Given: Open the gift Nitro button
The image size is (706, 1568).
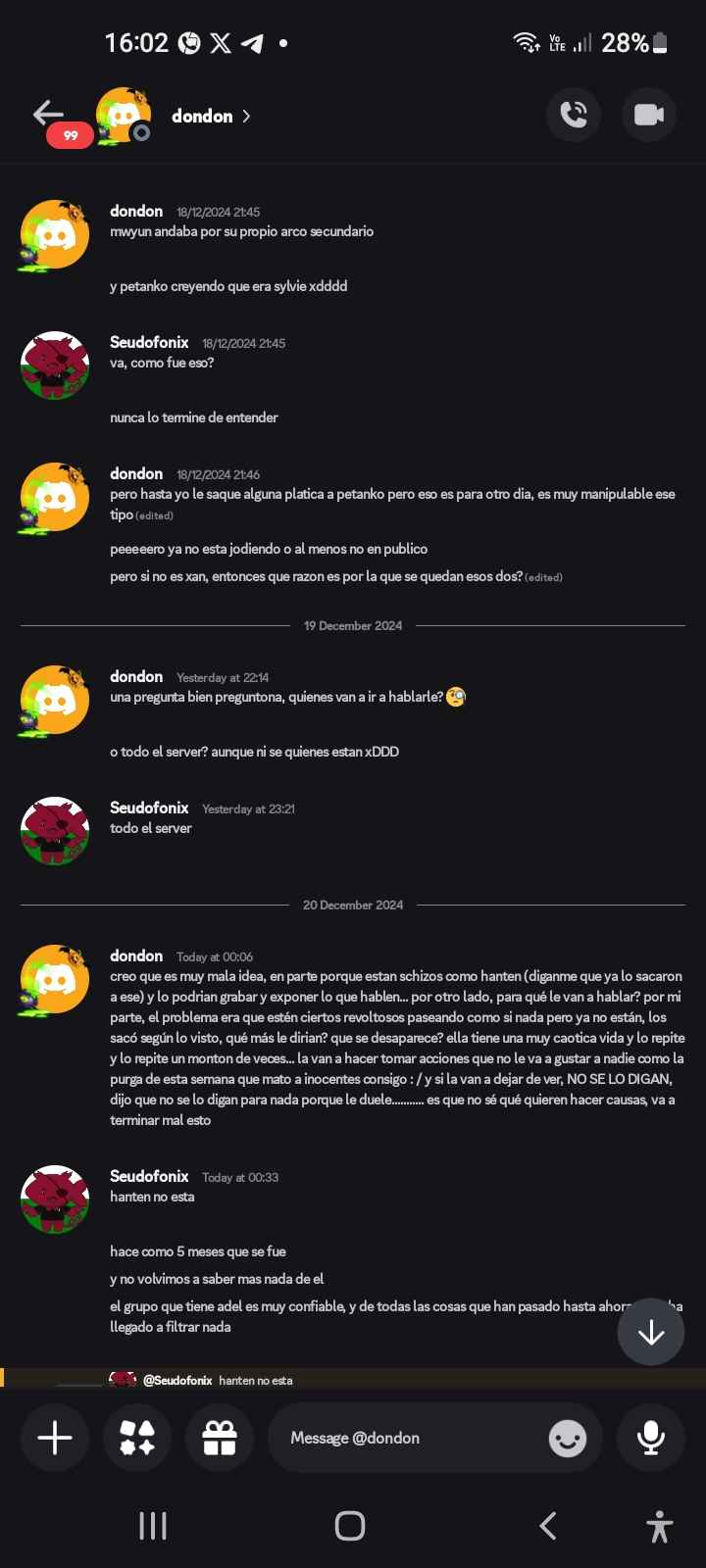Looking at the screenshot, I should (220, 1438).
